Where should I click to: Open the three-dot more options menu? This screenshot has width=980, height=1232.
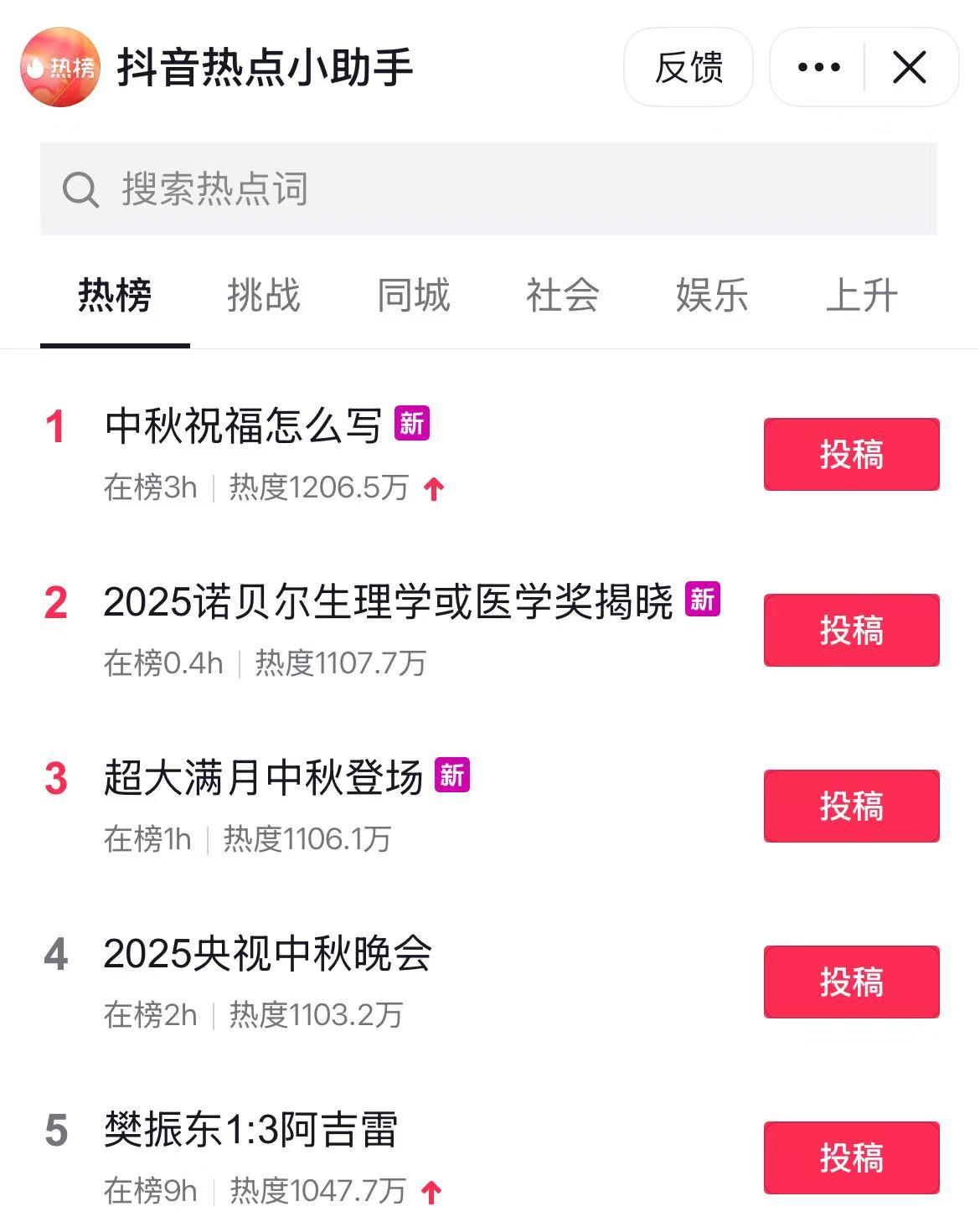[818, 67]
